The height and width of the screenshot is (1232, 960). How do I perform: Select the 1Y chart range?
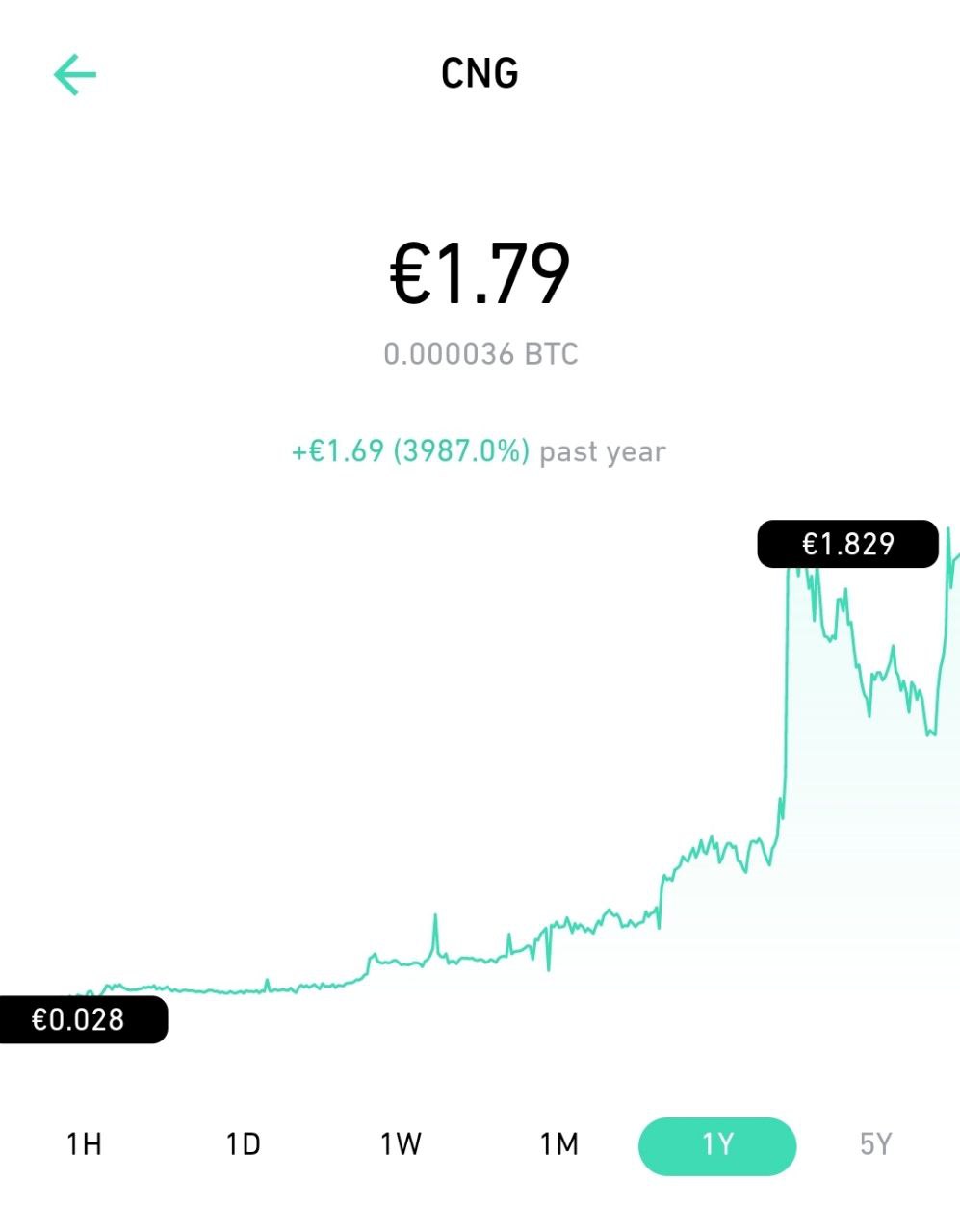717,1145
